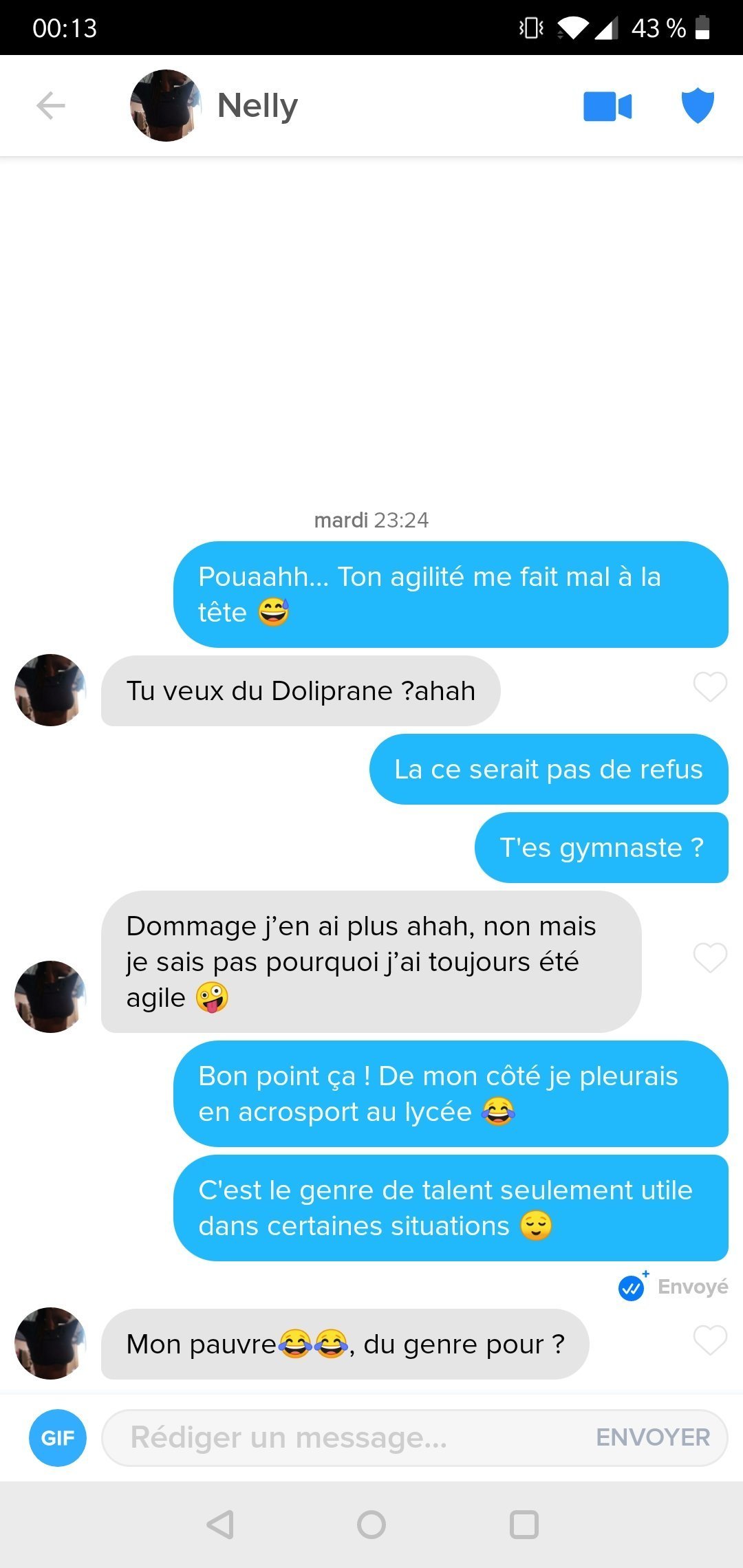Start a video call with Nelly
Screen dimensions: 743x1568
click(607, 107)
